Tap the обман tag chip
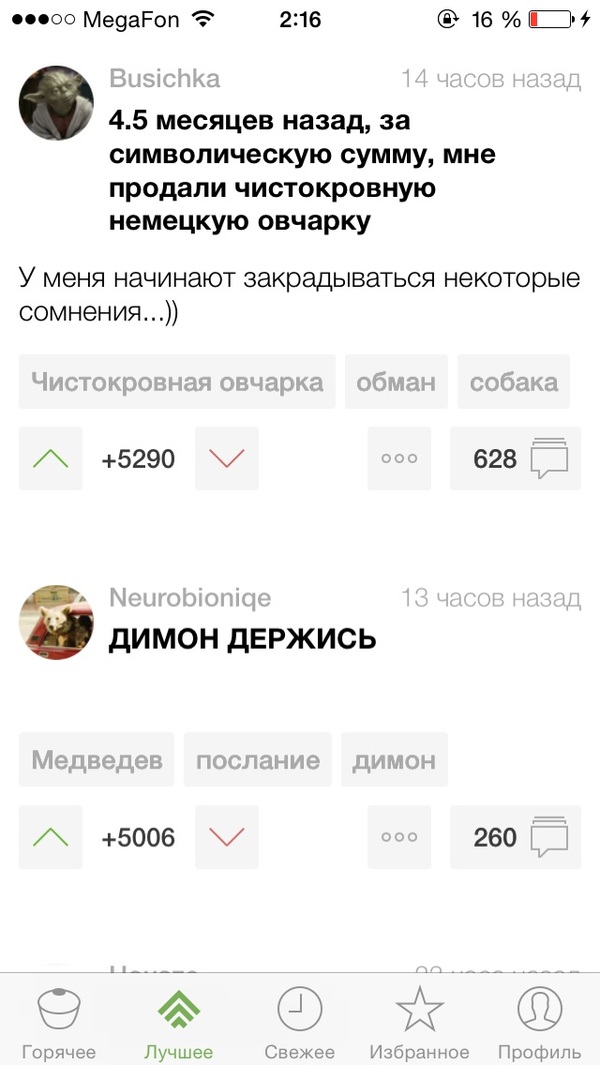 pyautogui.click(x=396, y=382)
